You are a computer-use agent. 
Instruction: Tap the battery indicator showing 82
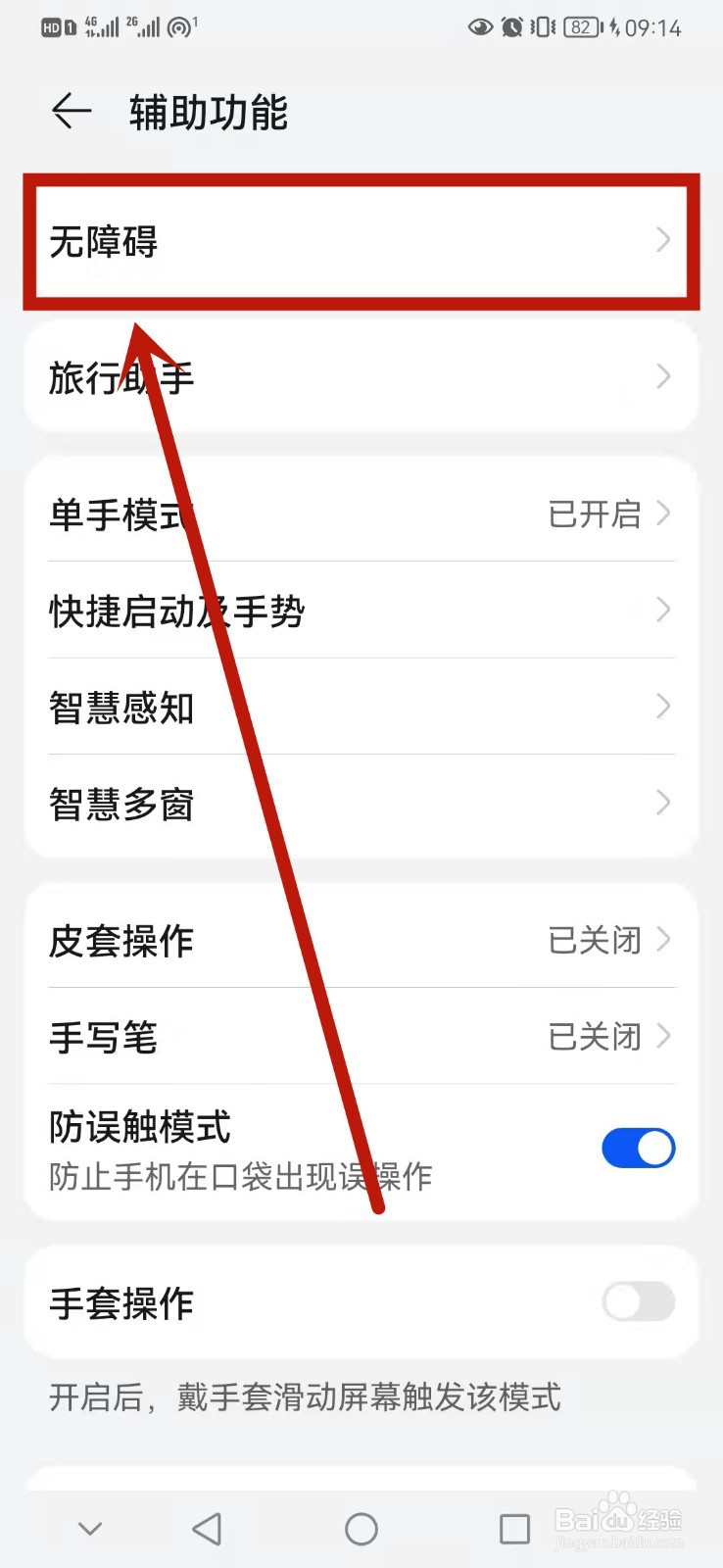pyautogui.click(x=580, y=27)
